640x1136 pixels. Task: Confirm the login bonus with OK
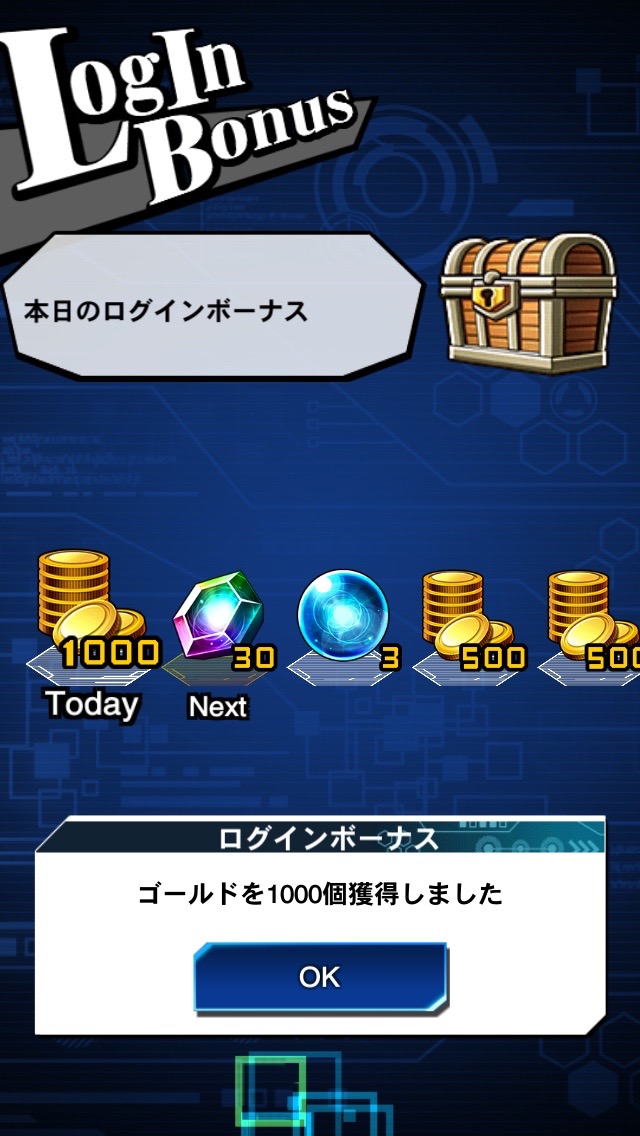click(x=320, y=977)
